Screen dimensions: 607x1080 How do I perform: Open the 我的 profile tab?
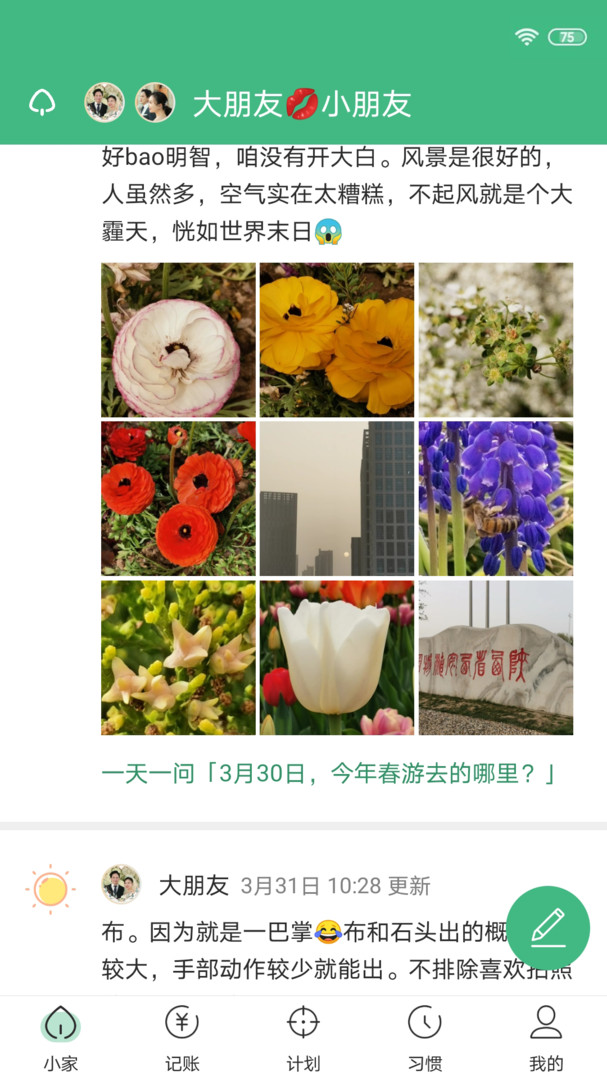[x=546, y=1038]
